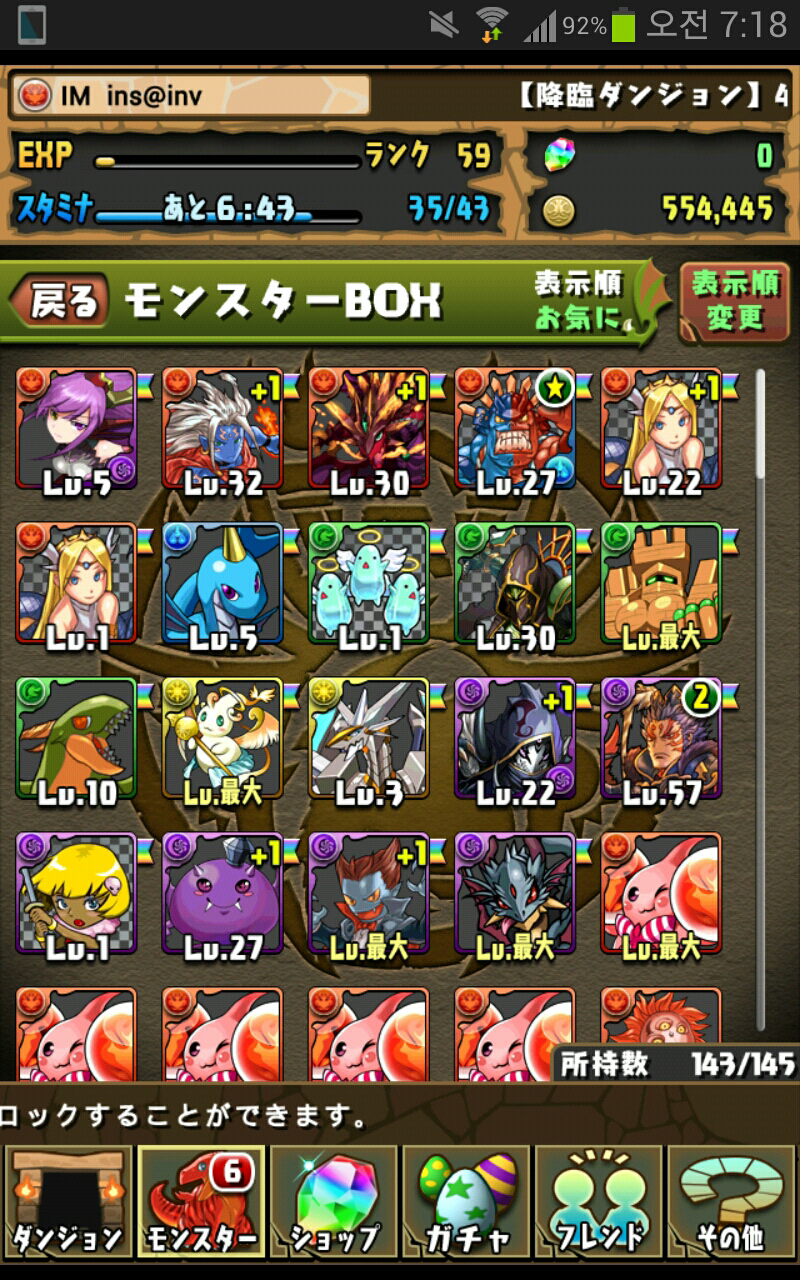Choose the Lv.27 purple slime monster
Image resolution: width=800 pixels, height=1280 pixels.
[222, 895]
